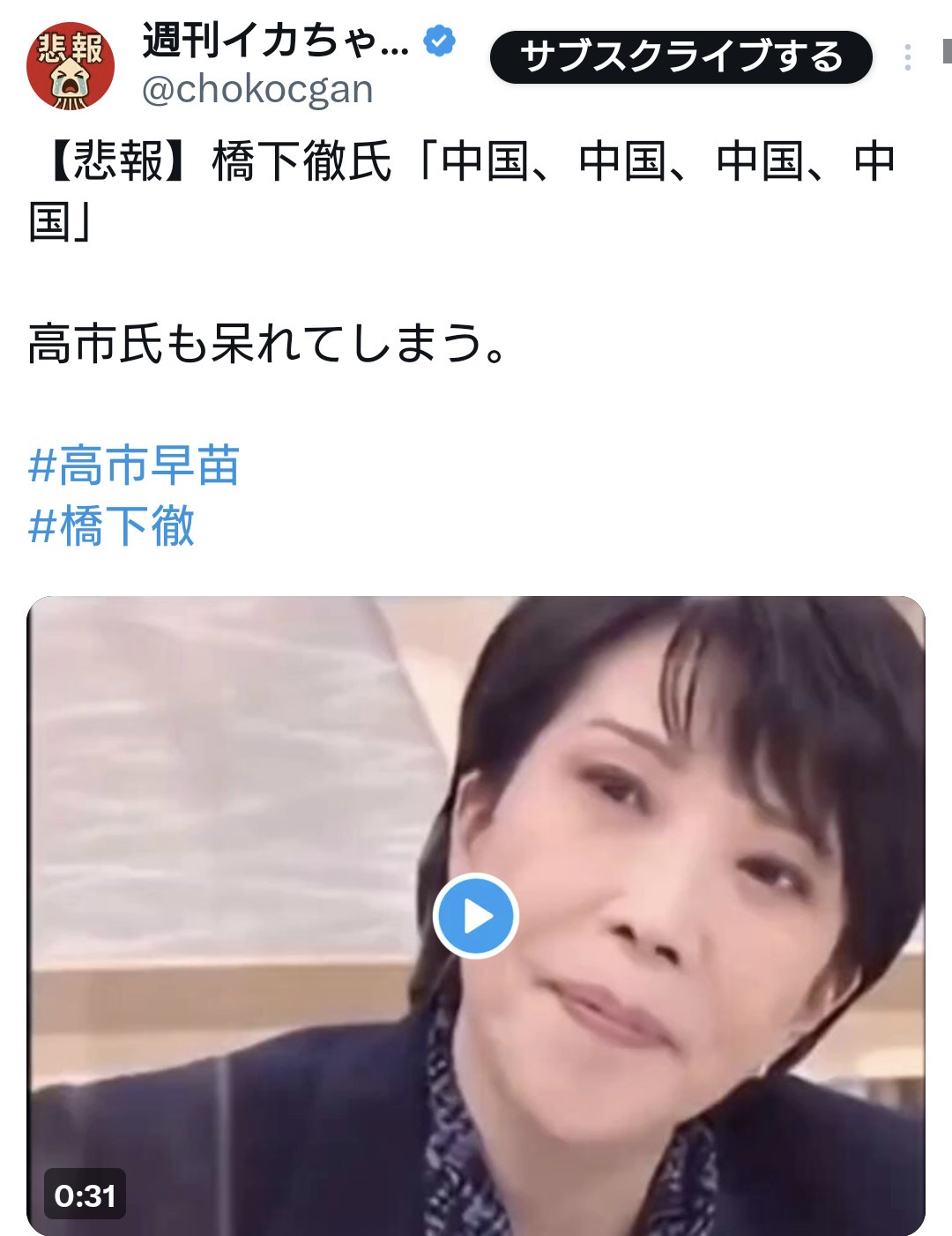952x1236 pixels.
Task: Open the post overflow menu
Action: [x=907, y=58]
